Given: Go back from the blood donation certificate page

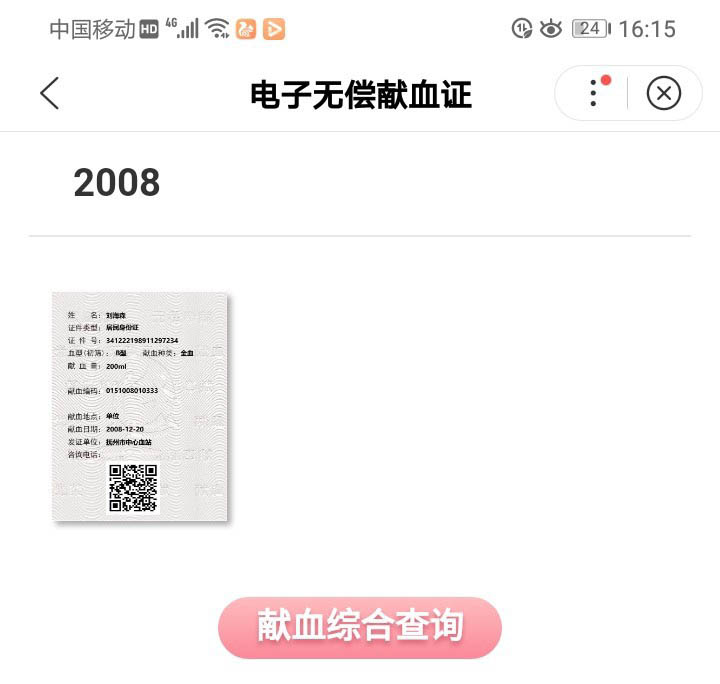Looking at the screenshot, I should pos(50,94).
